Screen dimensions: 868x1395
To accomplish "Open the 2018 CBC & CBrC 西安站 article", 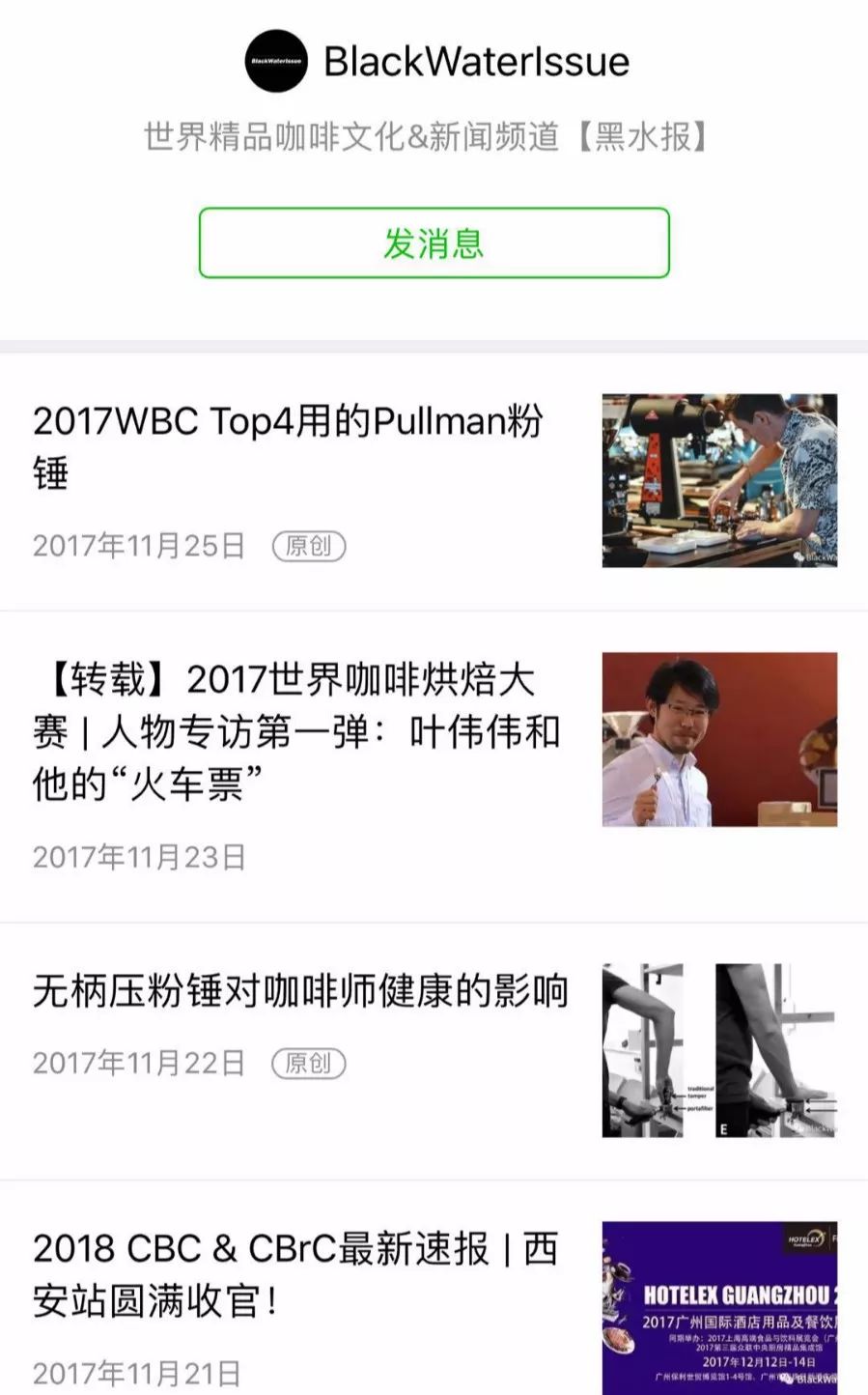I will (x=295, y=1274).
